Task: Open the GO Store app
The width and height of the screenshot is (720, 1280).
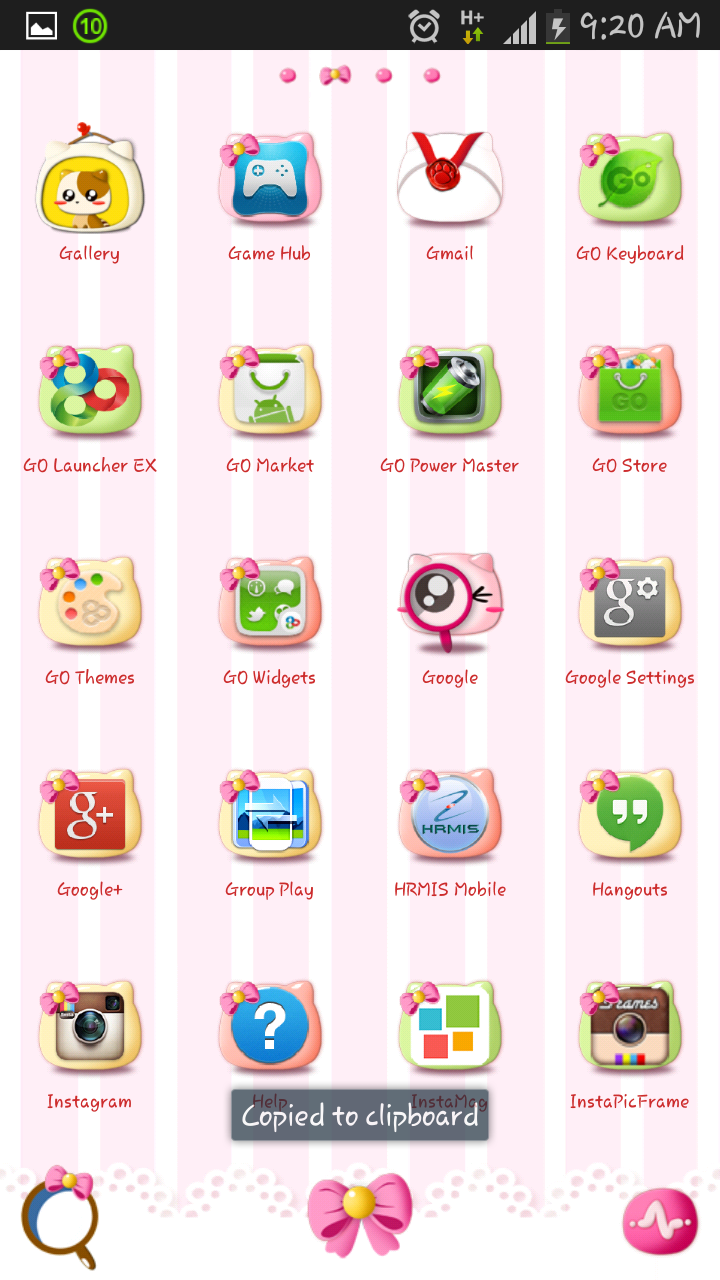Action: coord(630,393)
